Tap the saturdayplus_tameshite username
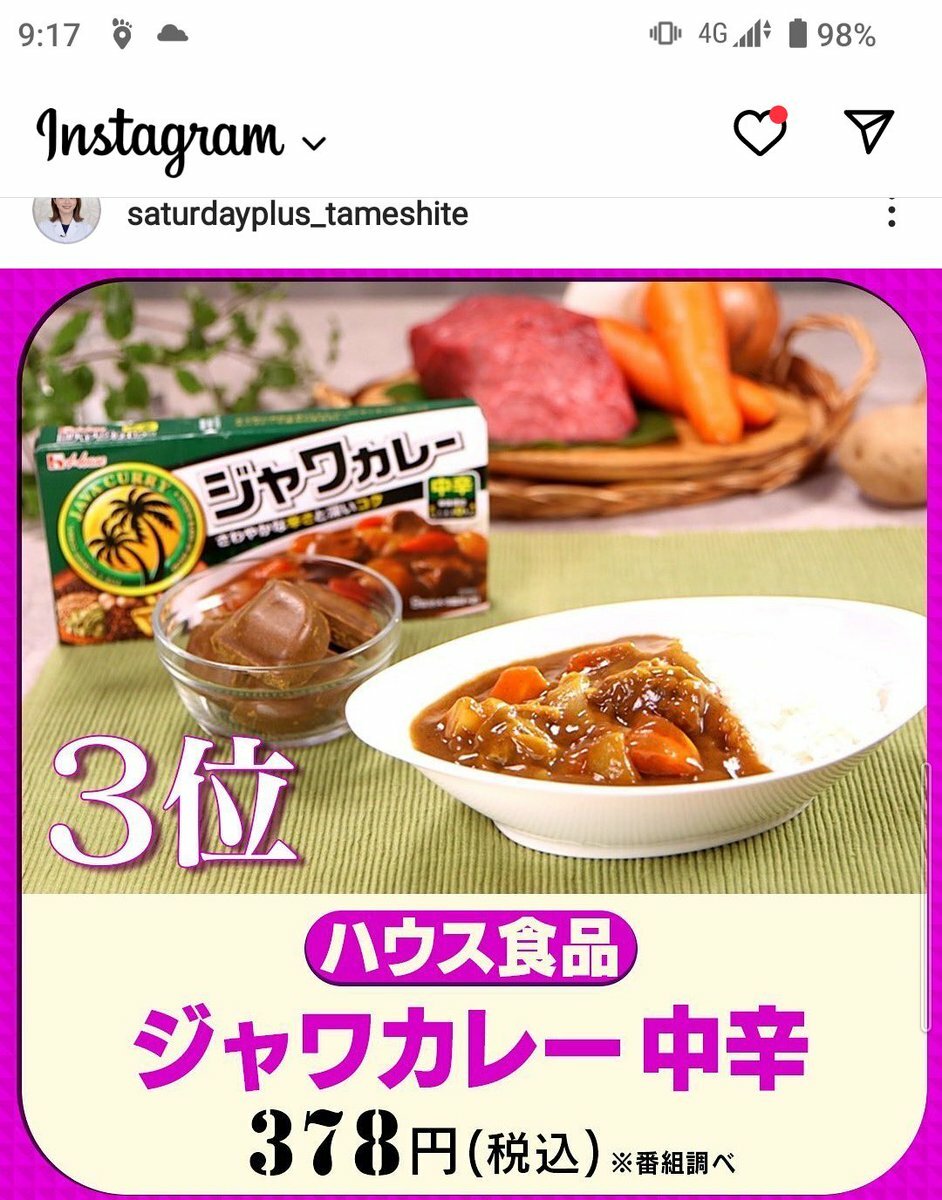Screen dimensions: 942x1200 pyautogui.click(x=297, y=214)
